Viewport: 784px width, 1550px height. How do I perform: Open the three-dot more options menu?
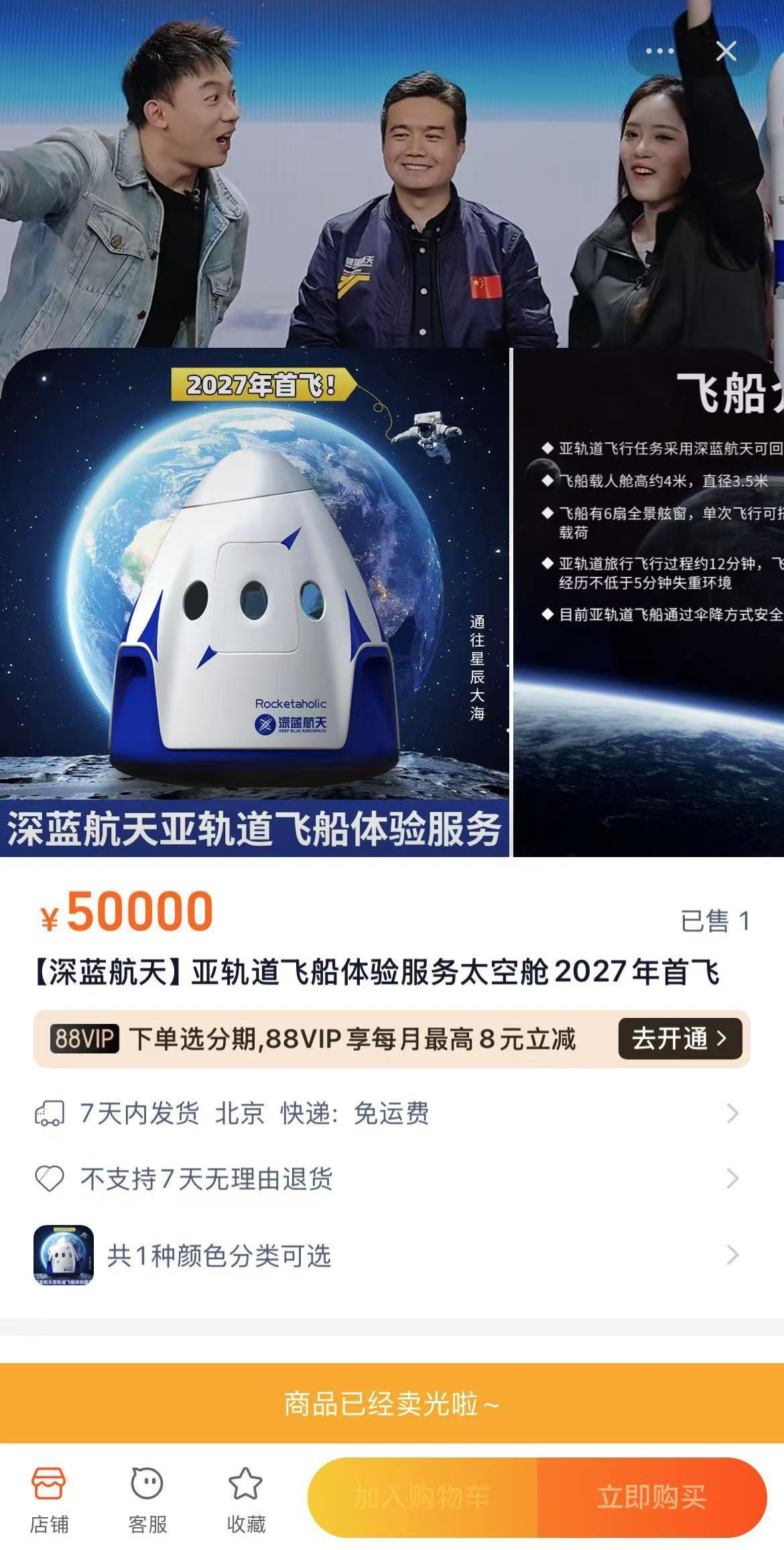(660, 51)
